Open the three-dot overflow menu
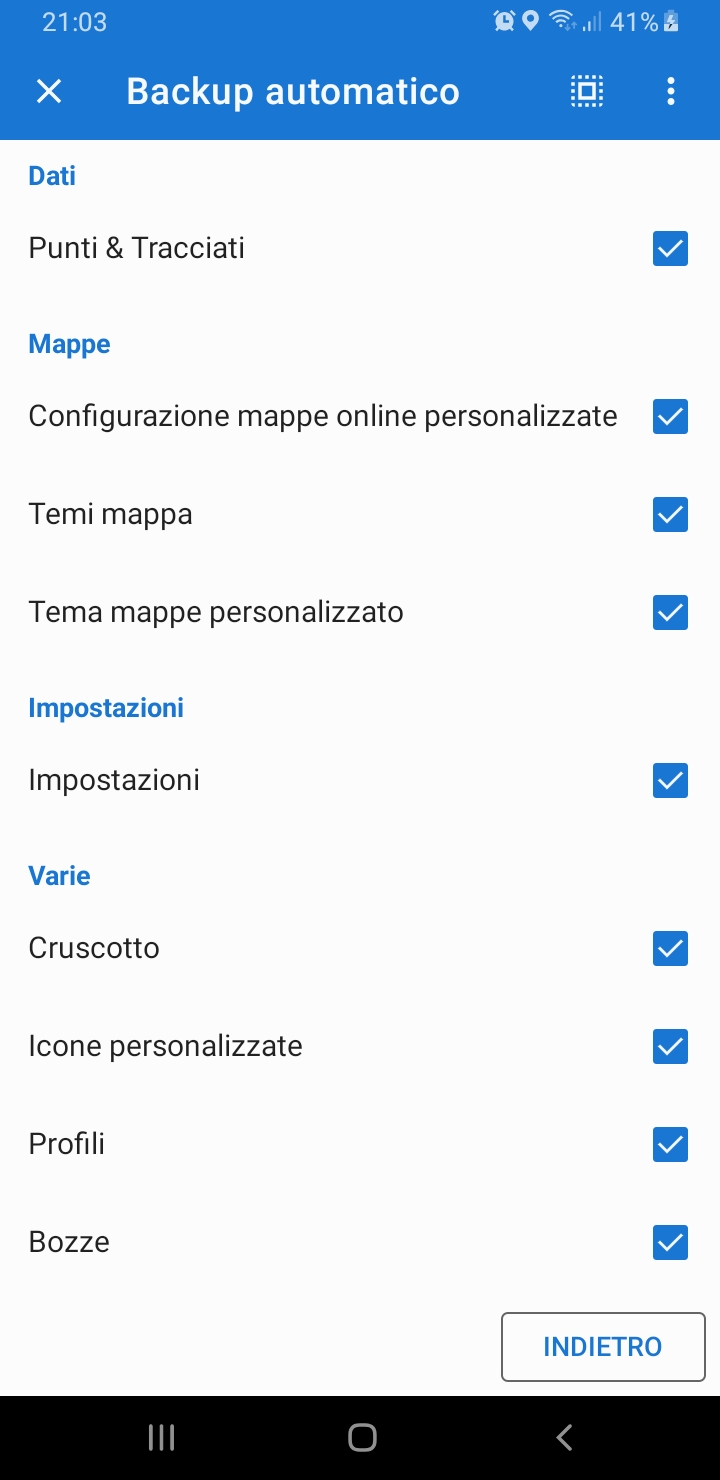Viewport: 720px width, 1480px height. coord(670,92)
